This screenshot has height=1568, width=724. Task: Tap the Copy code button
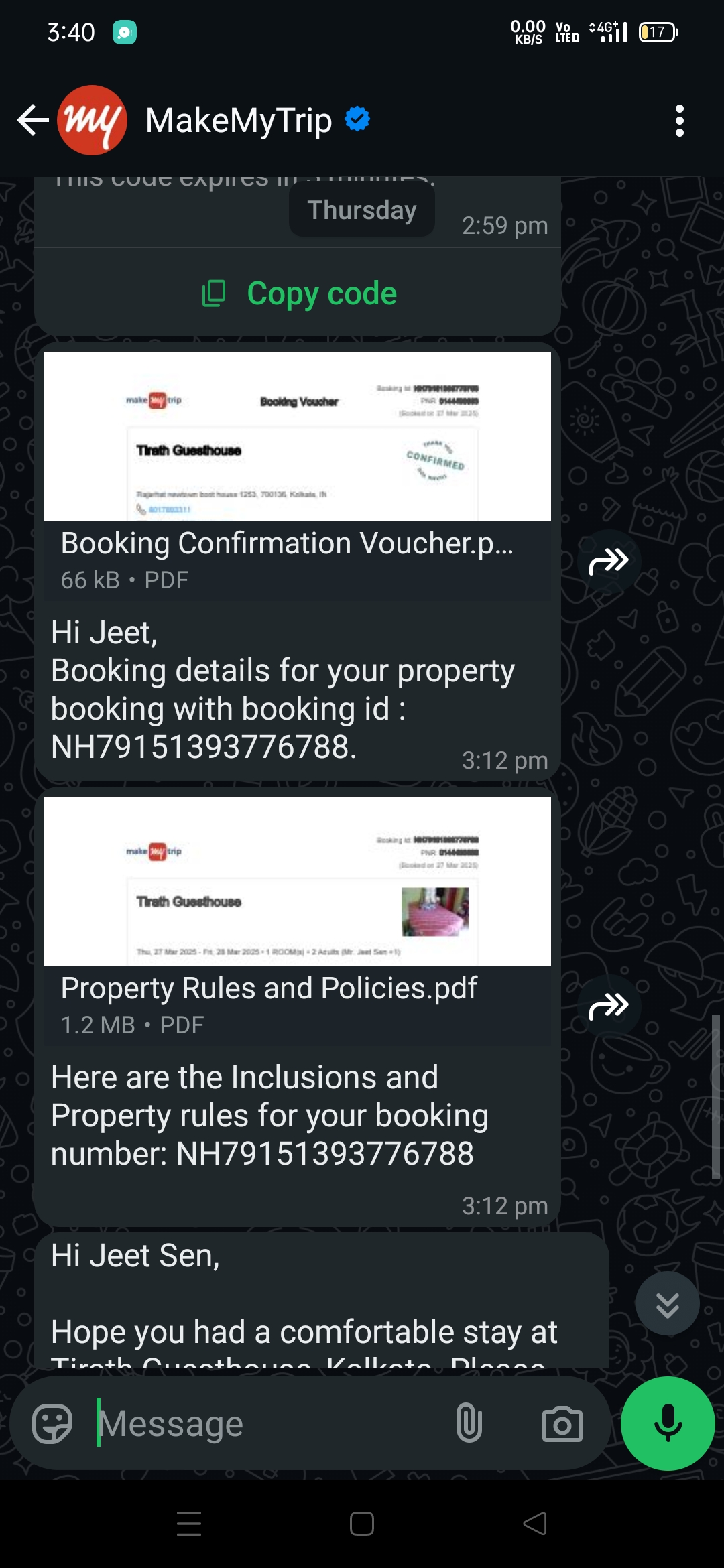coord(299,293)
